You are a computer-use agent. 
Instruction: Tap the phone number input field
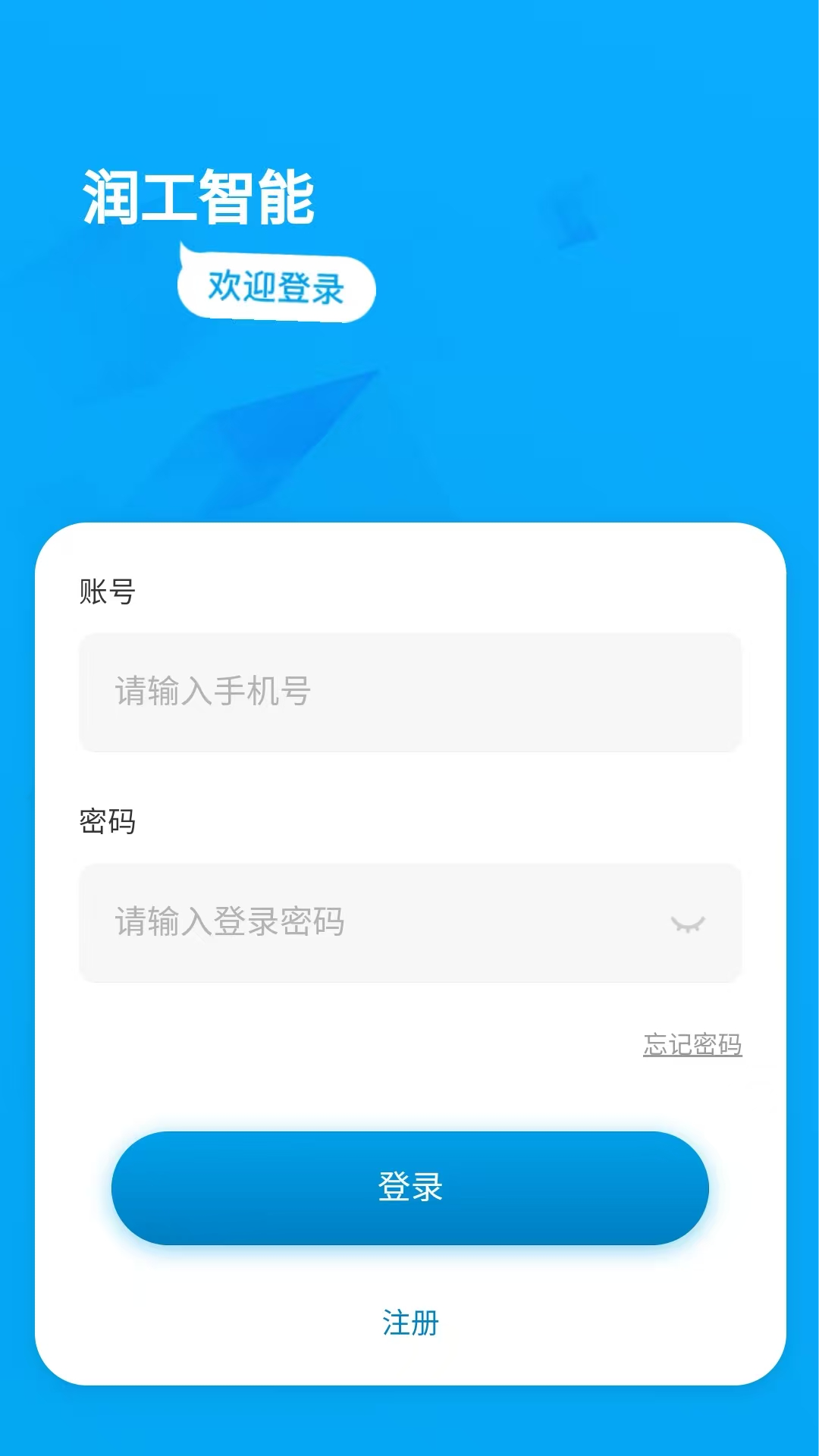coord(409,692)
